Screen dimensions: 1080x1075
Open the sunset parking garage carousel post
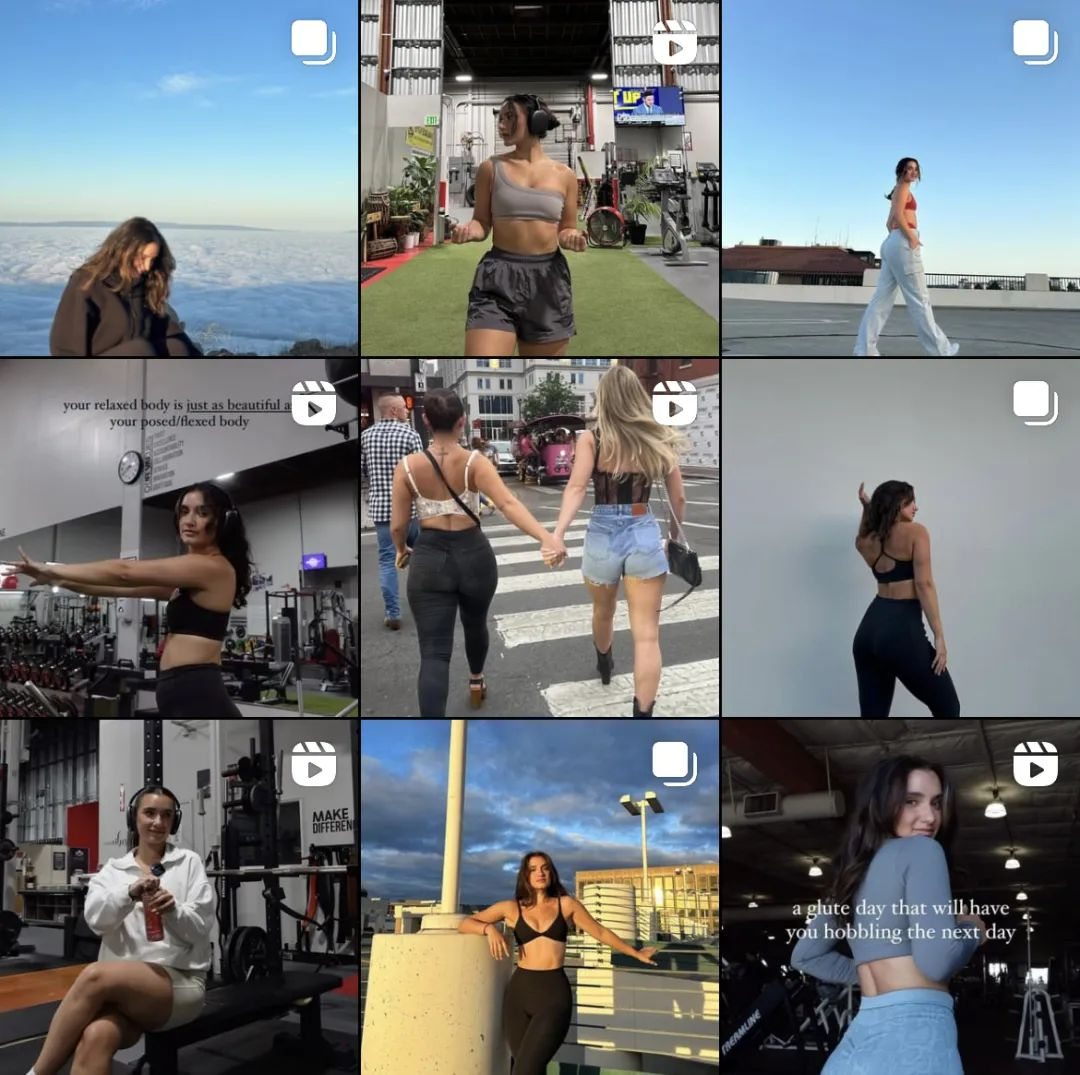[539, 897]
